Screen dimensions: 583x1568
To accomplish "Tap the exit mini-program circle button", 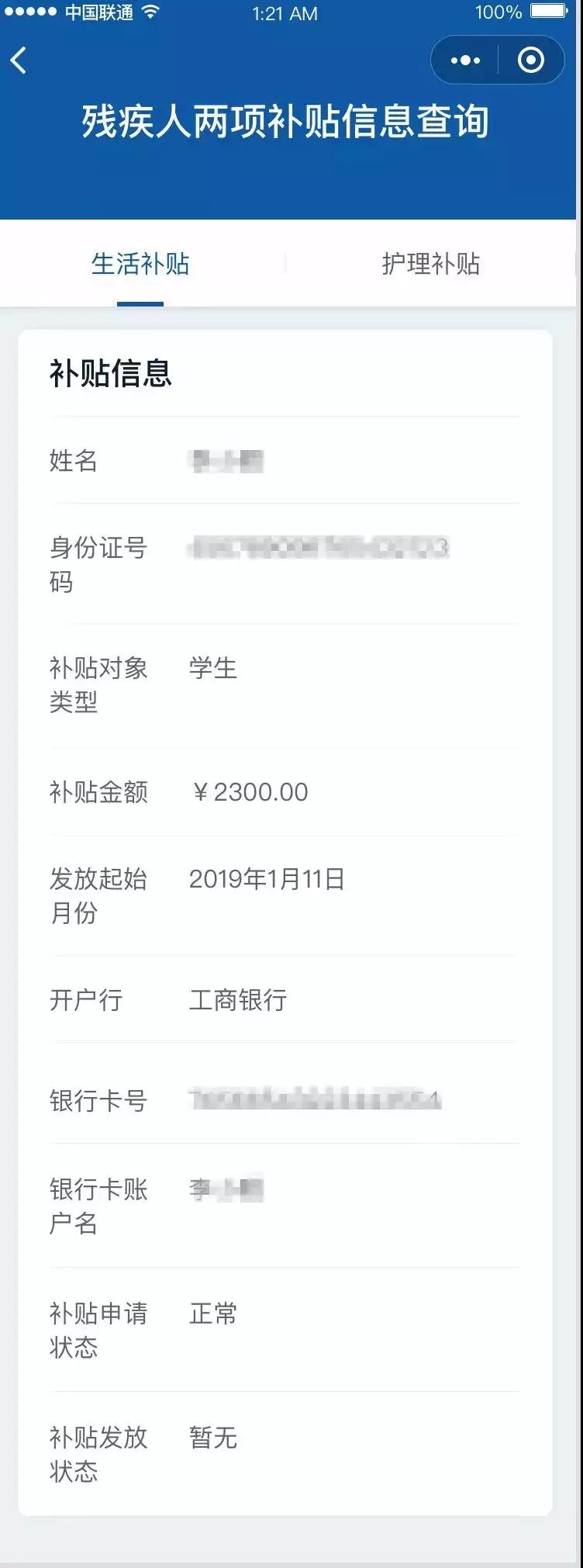I will pos(530,59).
